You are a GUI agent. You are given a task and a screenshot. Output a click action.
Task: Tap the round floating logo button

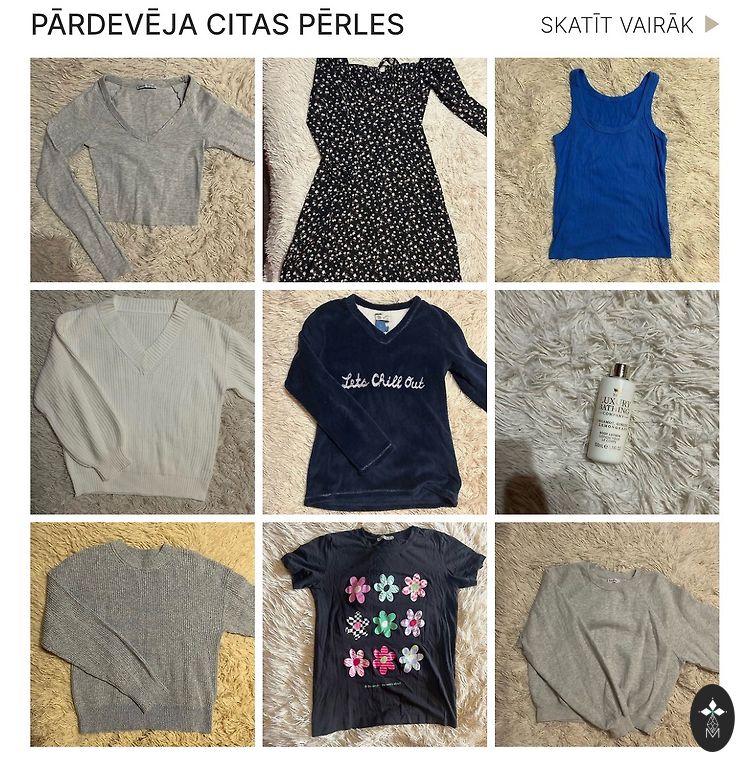click(712, 717)
